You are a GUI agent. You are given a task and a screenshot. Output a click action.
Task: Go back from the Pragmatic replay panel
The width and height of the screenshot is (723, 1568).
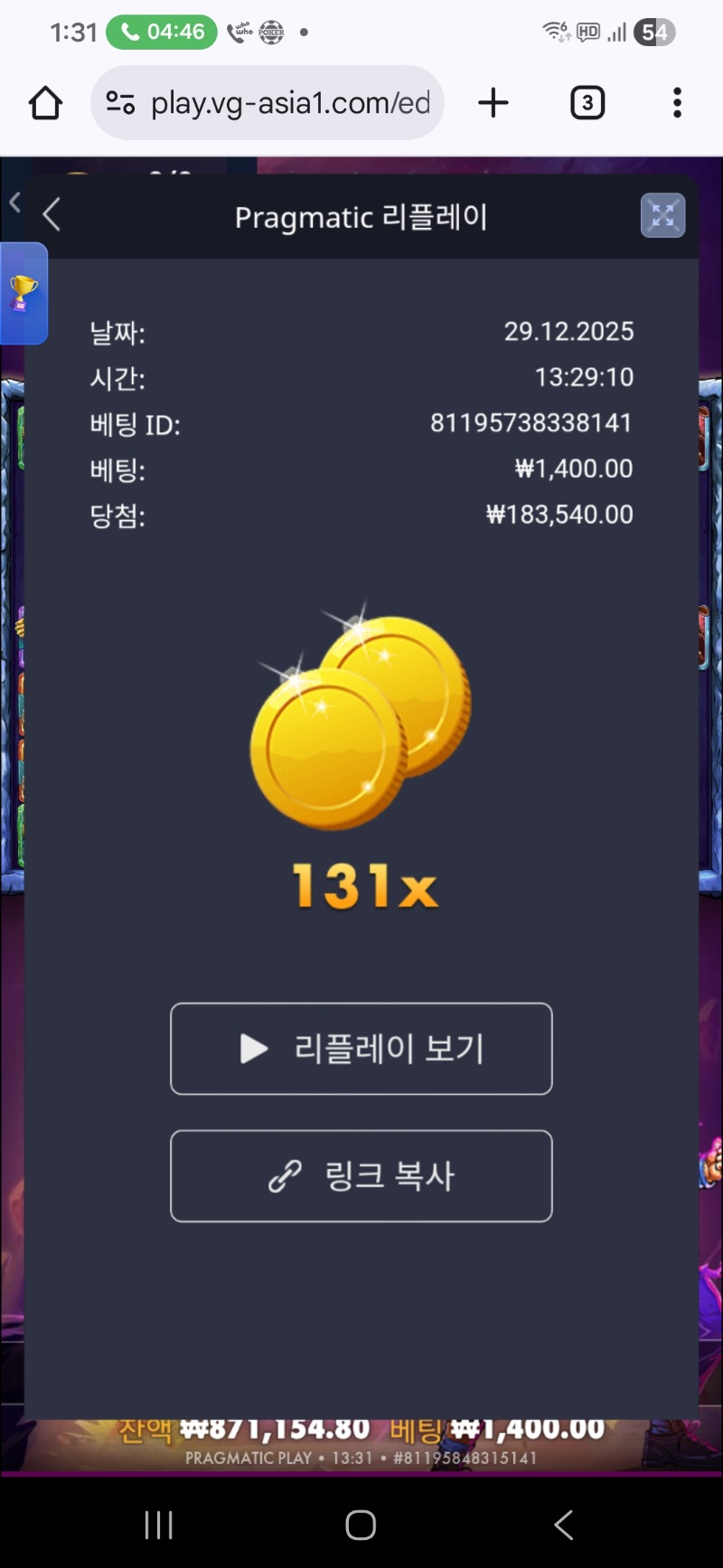tap(52, 215)
